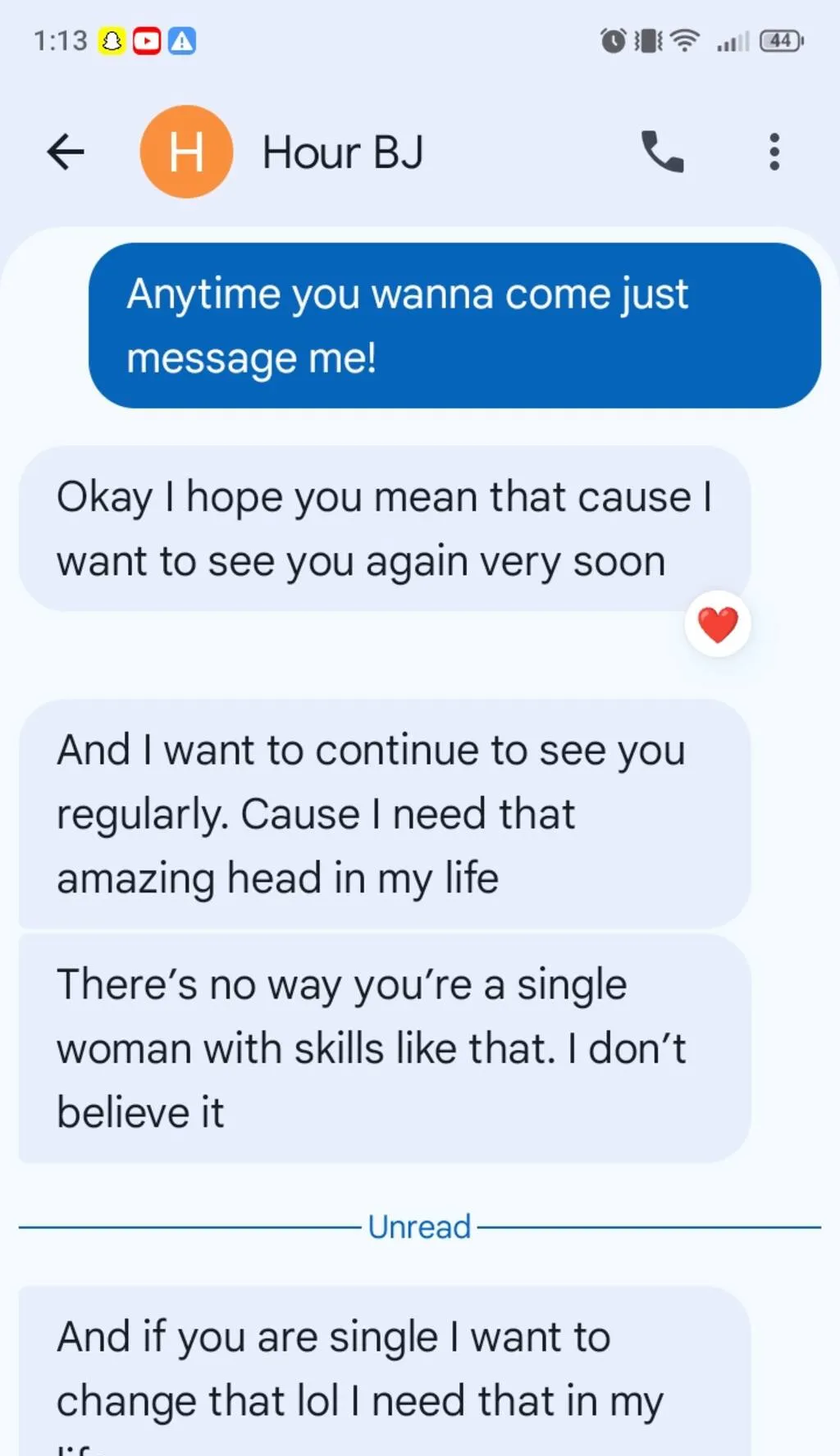Open the three-dot overflow menu
This screenshot has width=840, height=1456.
coord(774,152)
